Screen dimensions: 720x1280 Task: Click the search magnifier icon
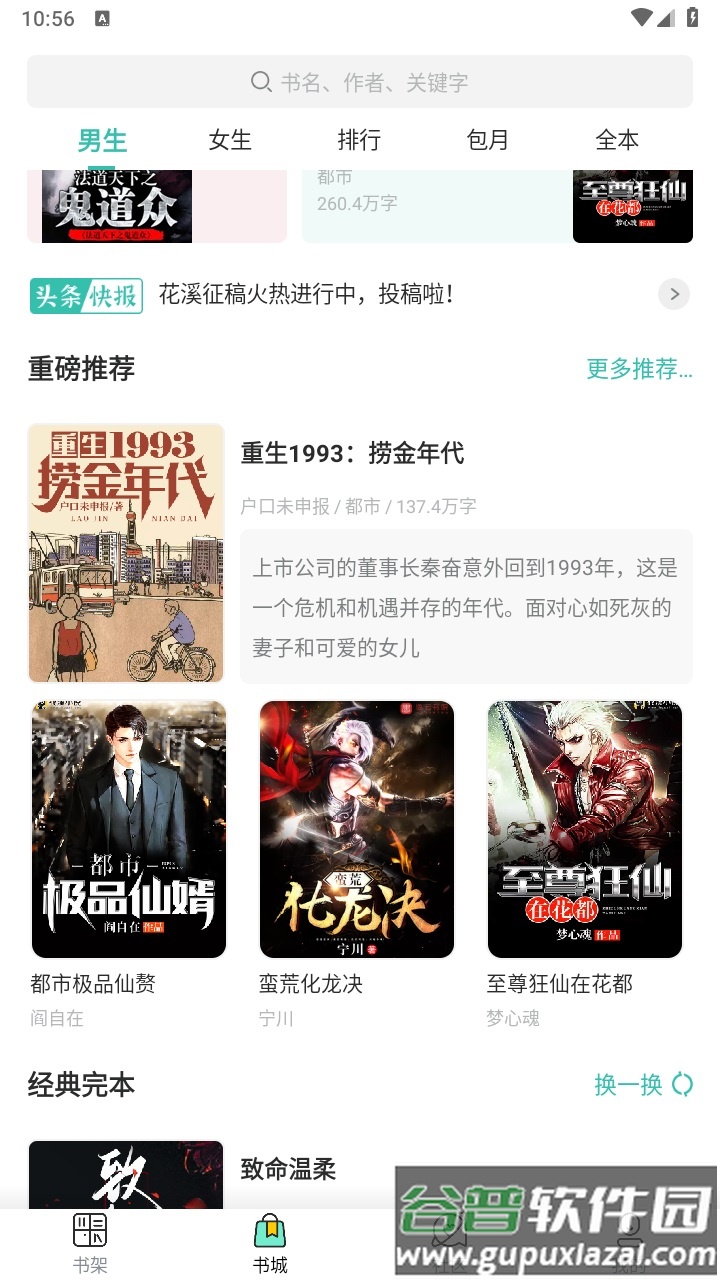[x=262, y=82]
